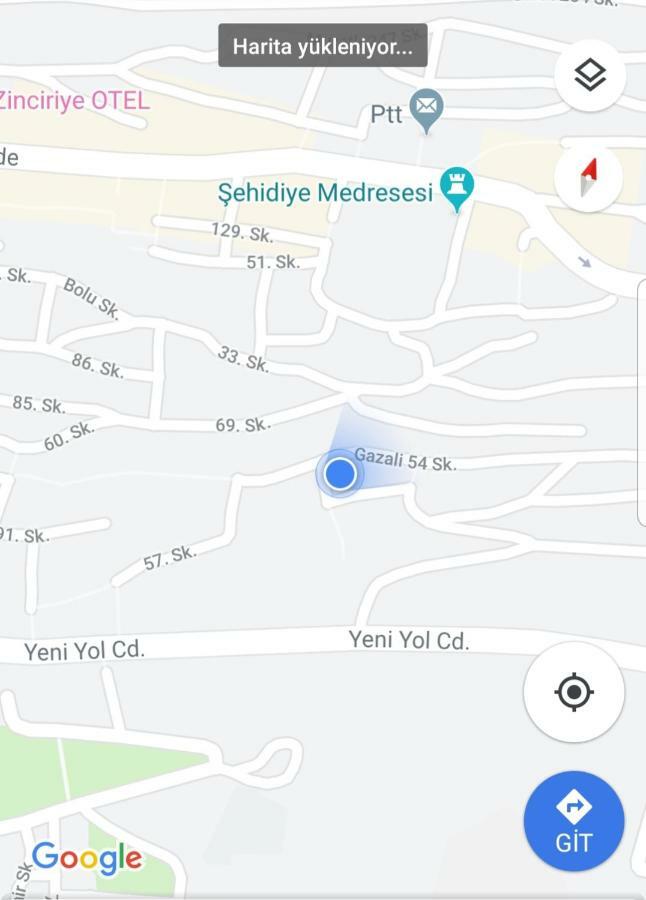Screen dimensions: 646x900
Task: Open the map layers selector
Action: 590,75
